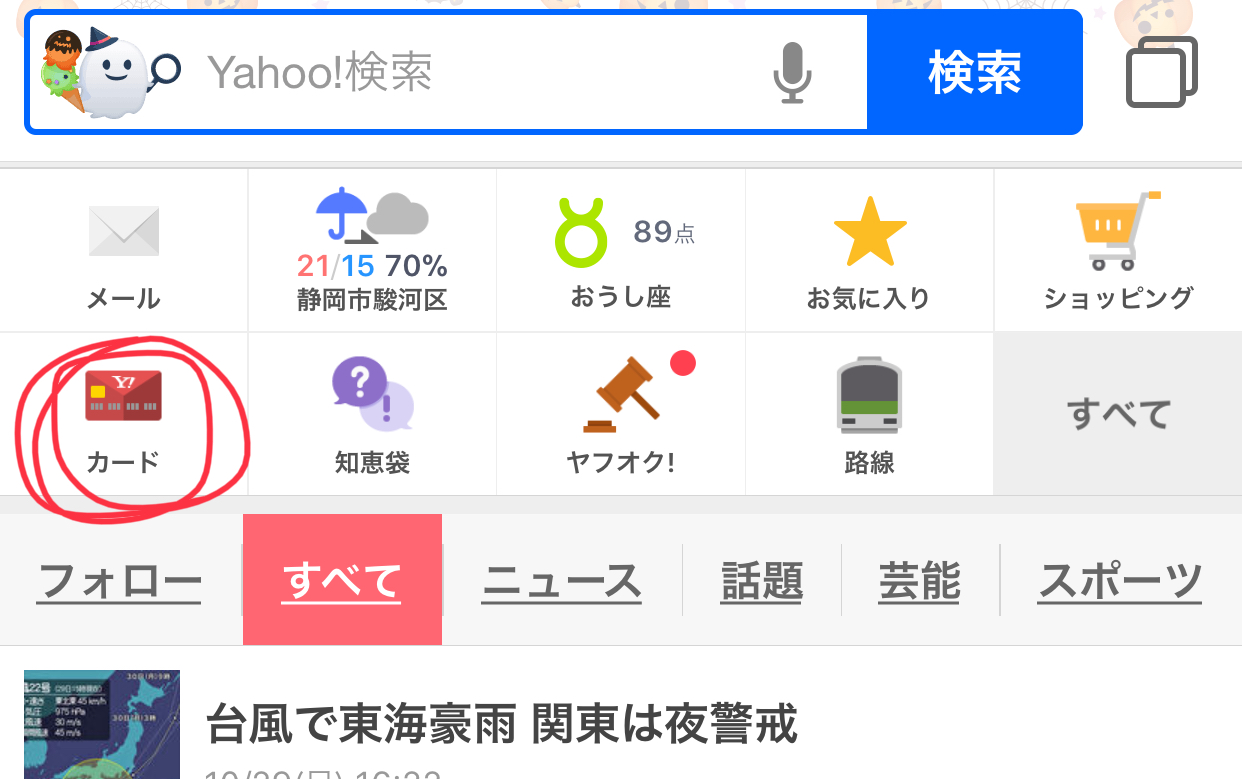Start voice search with the microphone icon
The height and width of the screenshot is (779, 1242).
pyautogui.click(x=793, y=72)
